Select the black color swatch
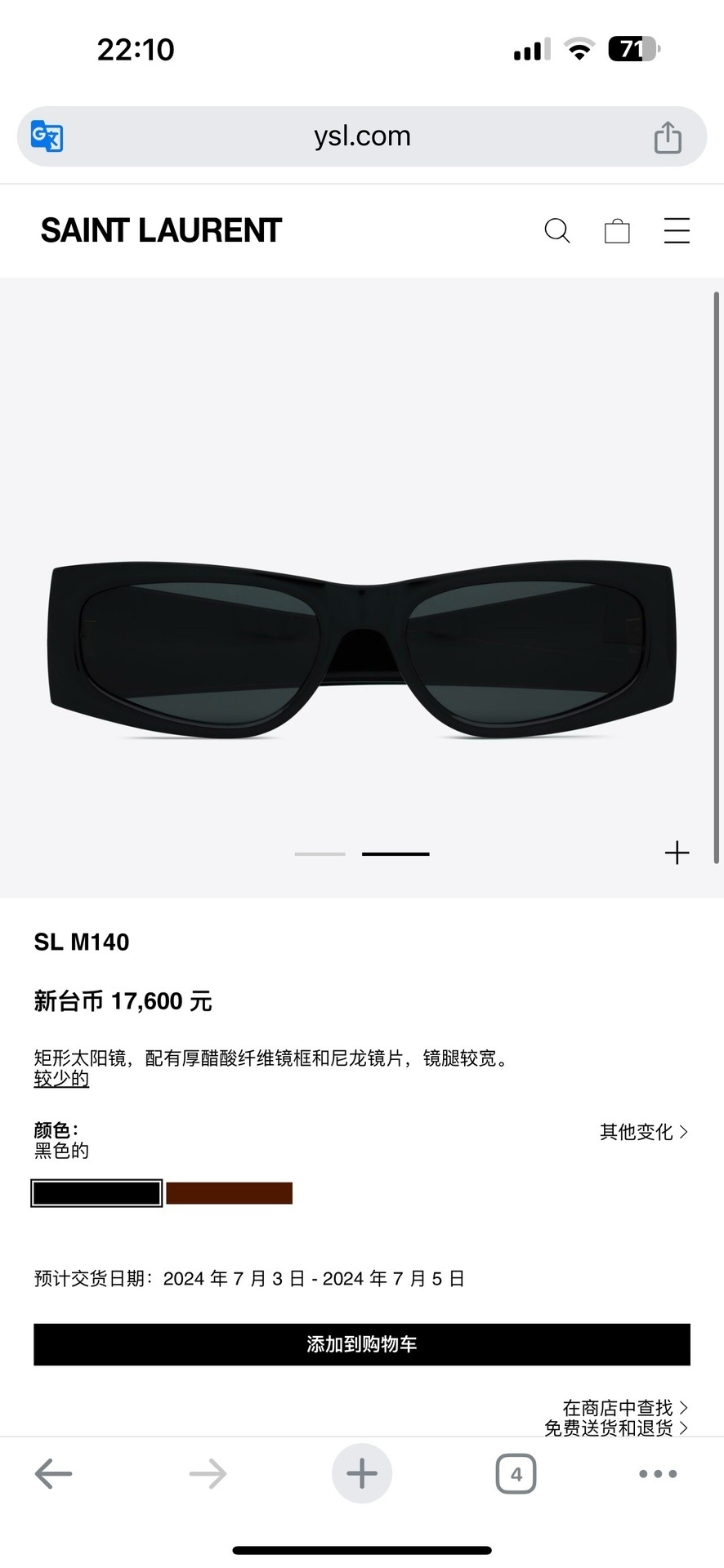Screen dimensions: 724x1568 click(x=96, y=1193)
